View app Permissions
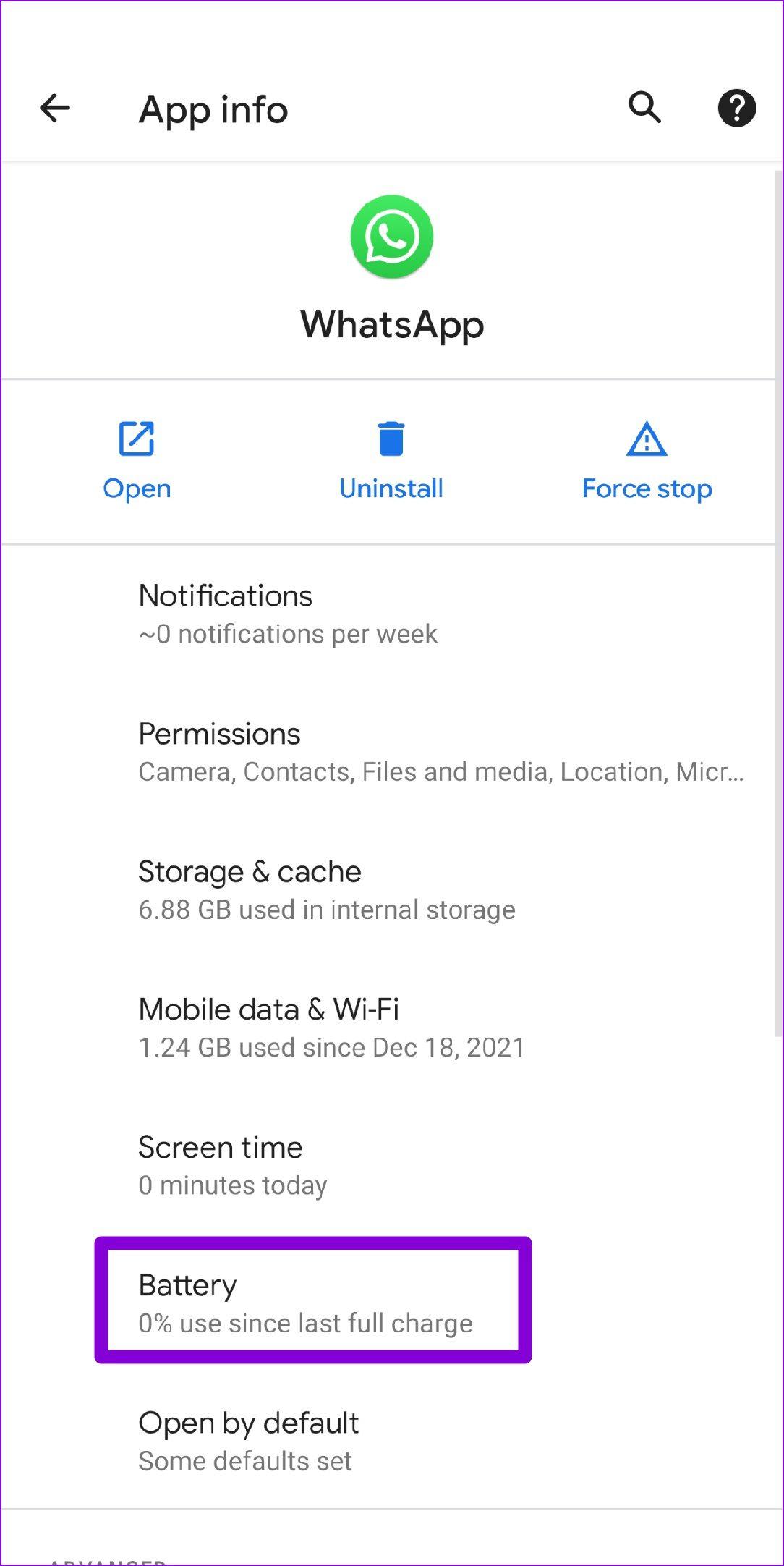Screen dimensions: 784x1566 pos(391,752)
